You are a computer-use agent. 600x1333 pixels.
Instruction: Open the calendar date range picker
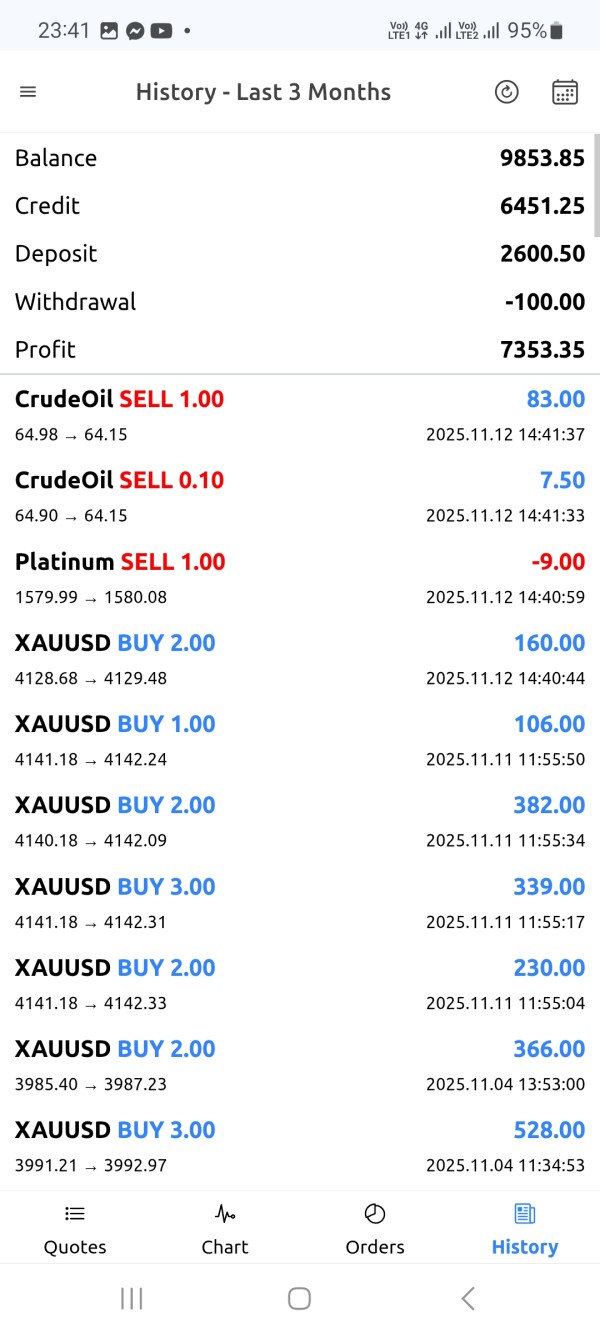coord(565,92)
